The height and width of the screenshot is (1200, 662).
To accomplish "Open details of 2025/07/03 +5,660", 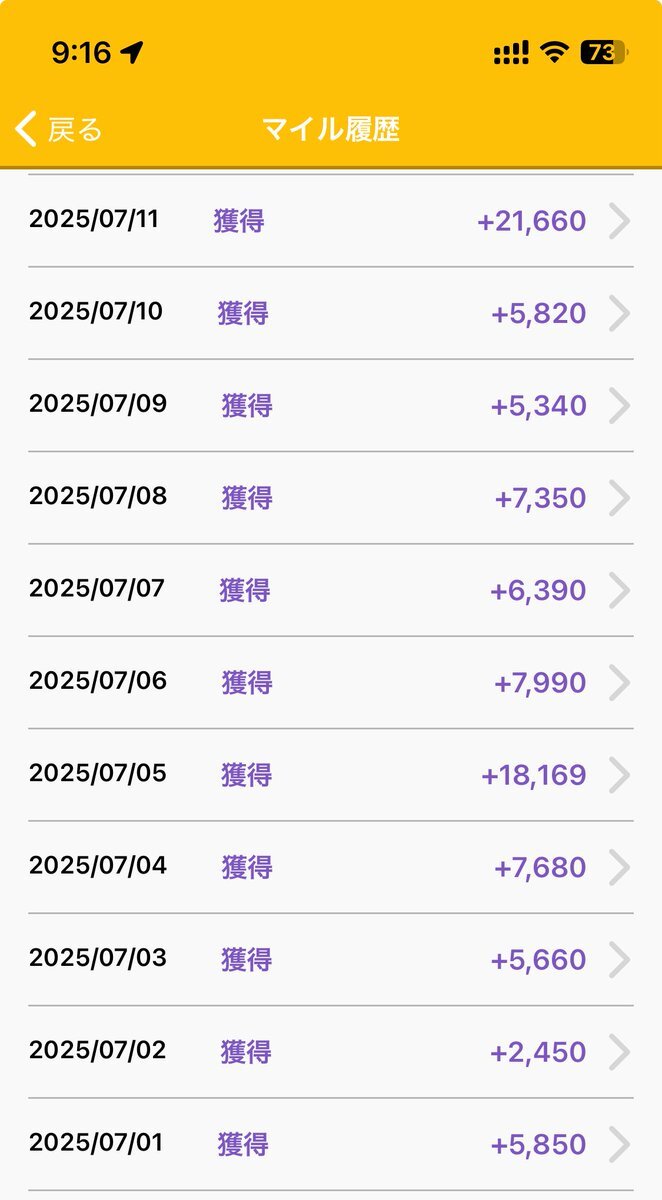I will point(331,959).
